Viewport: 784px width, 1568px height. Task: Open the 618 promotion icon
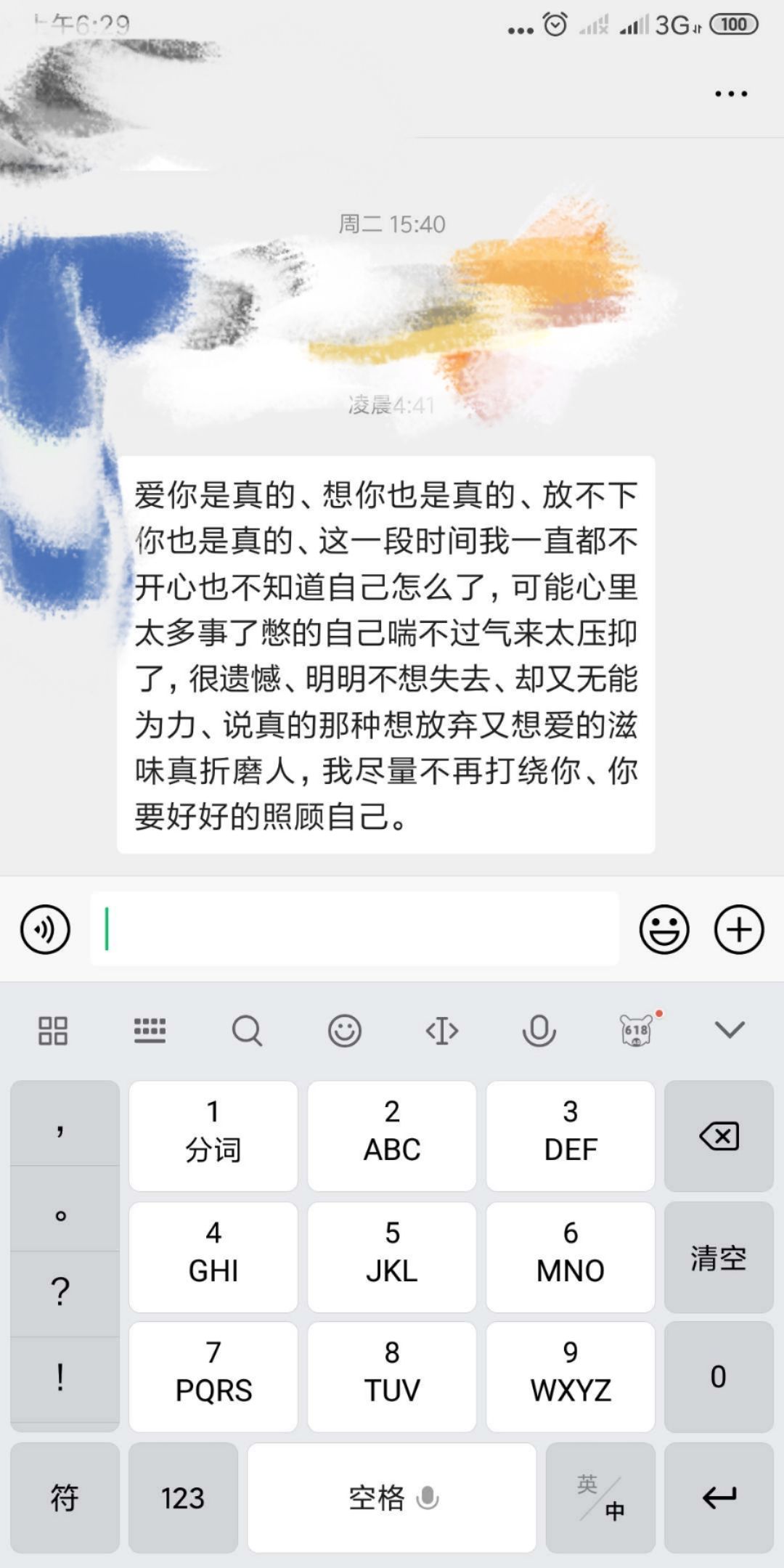[x=636, y=1030]
